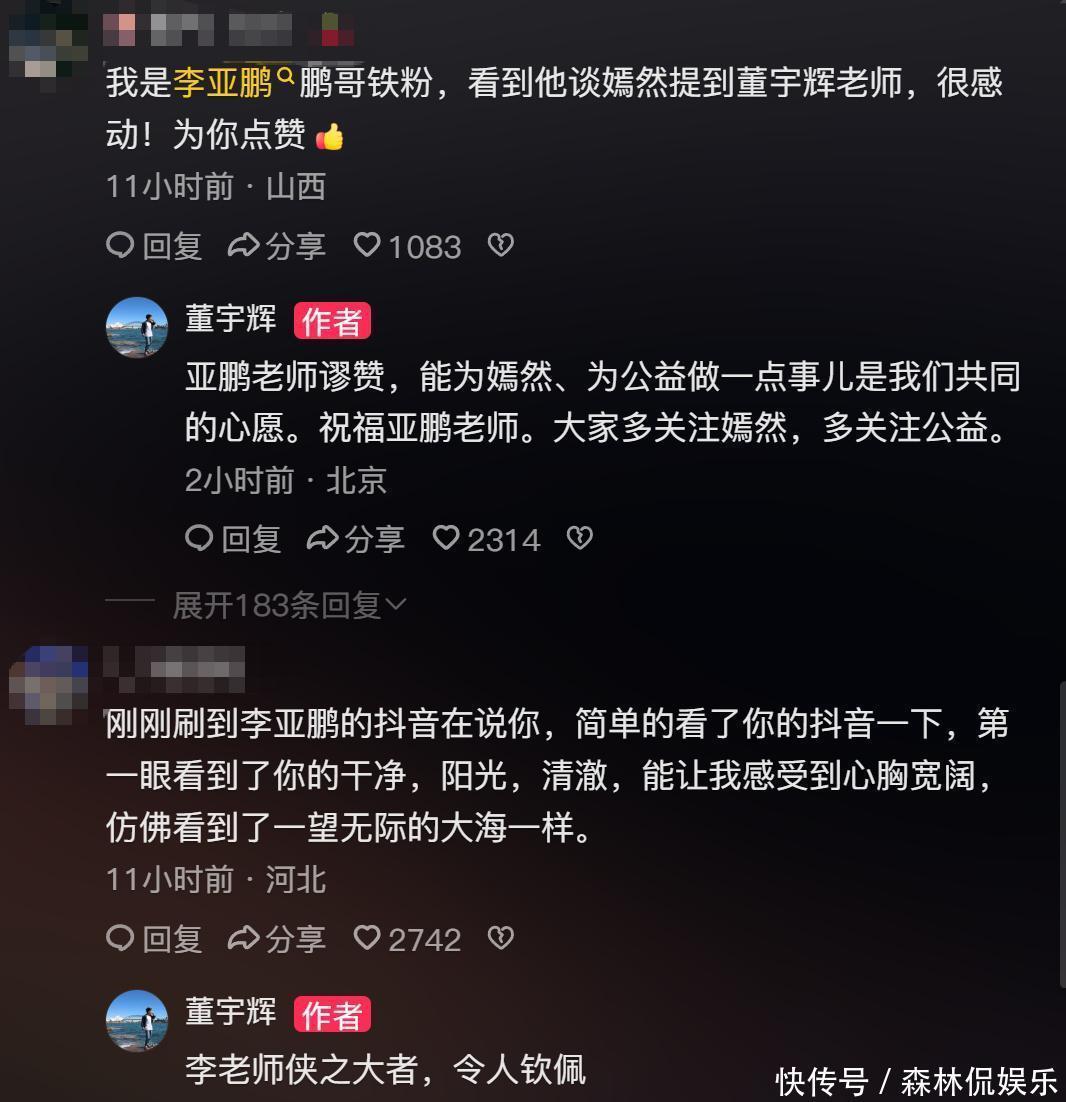Open 董宇辉's avatar on the 李老师侠之大者 reply
Viewport: 1066px width, 1102px height.
pyautogui.click(x=137, y=1021)
